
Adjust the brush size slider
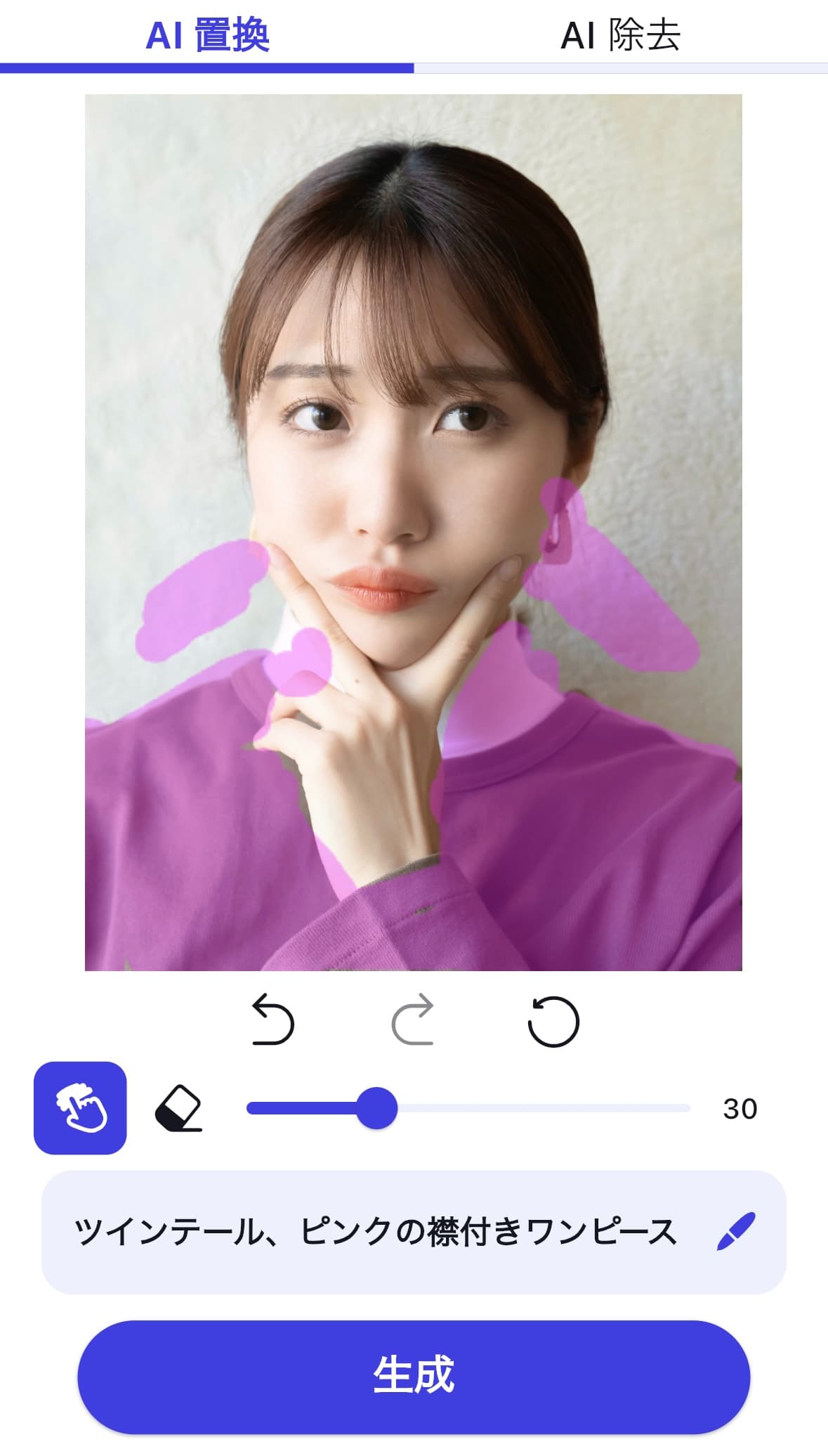377,1108
